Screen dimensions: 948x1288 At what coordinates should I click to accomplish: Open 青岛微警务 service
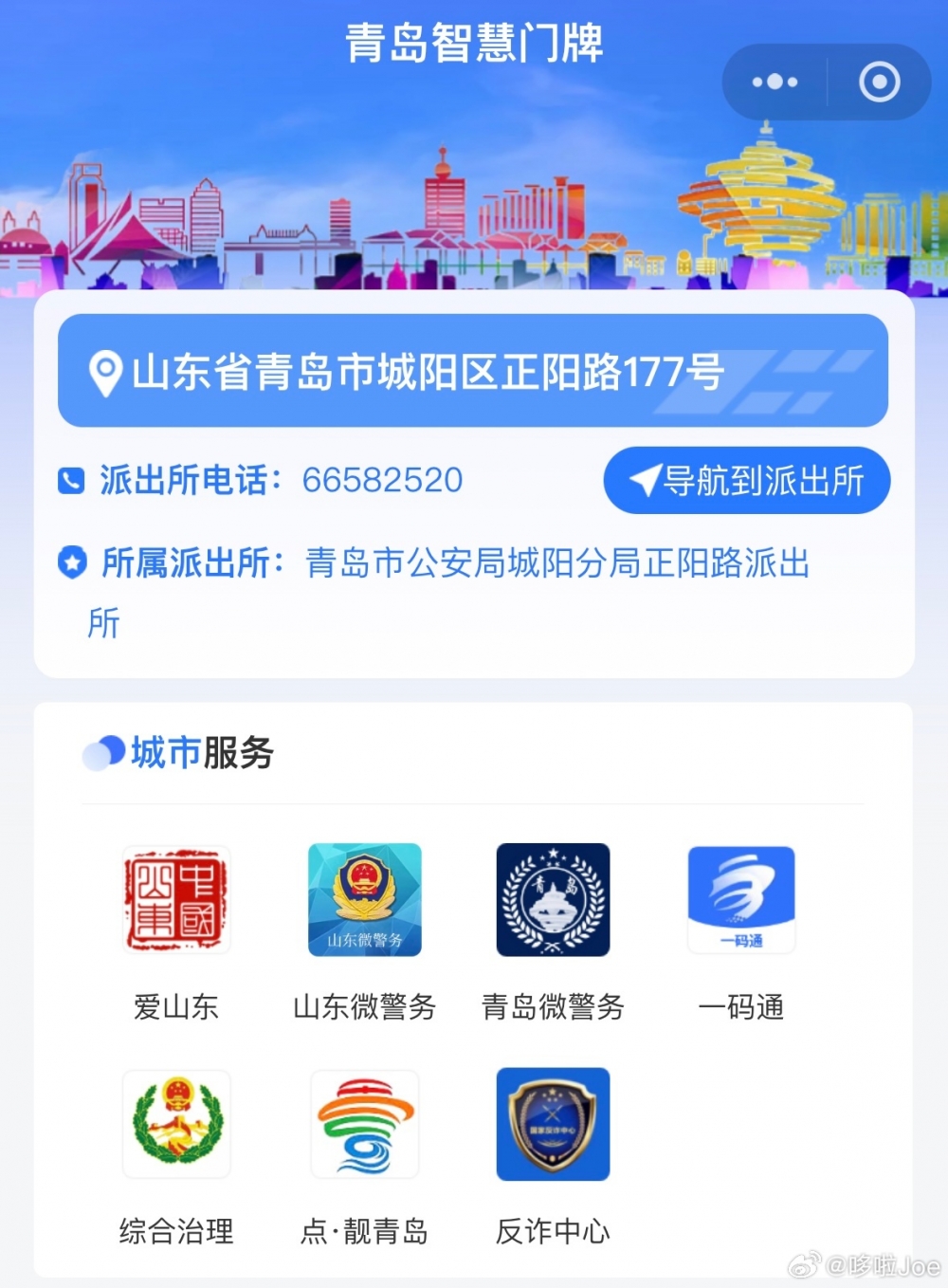(x=554, y=900)
